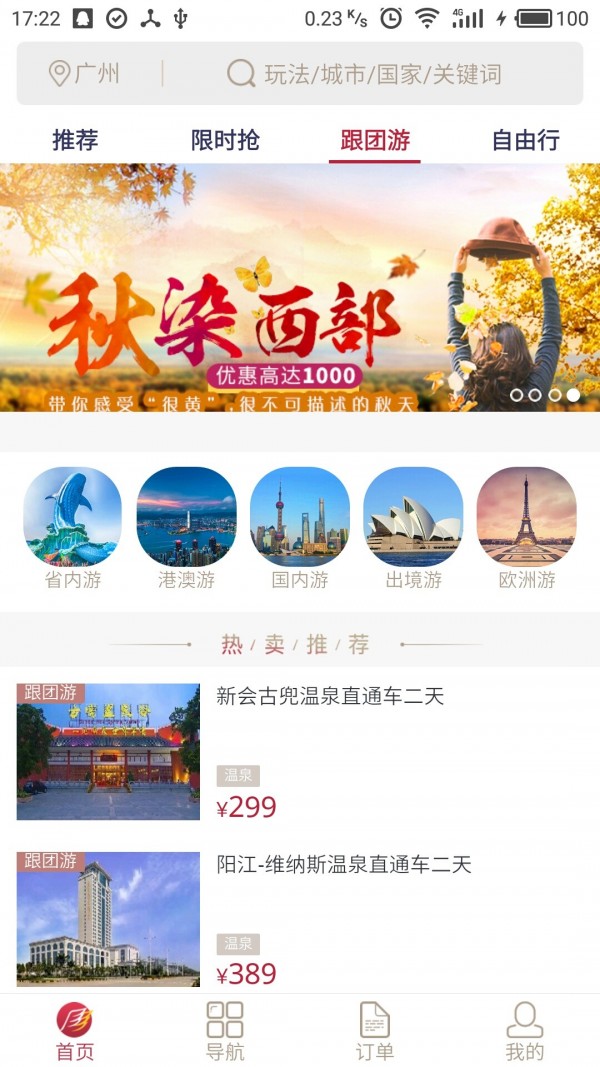Image resolution: width=600 pixels, height=1067 pixels.
Task: Switch to the 自由行 tab
Action: (525, 140)
